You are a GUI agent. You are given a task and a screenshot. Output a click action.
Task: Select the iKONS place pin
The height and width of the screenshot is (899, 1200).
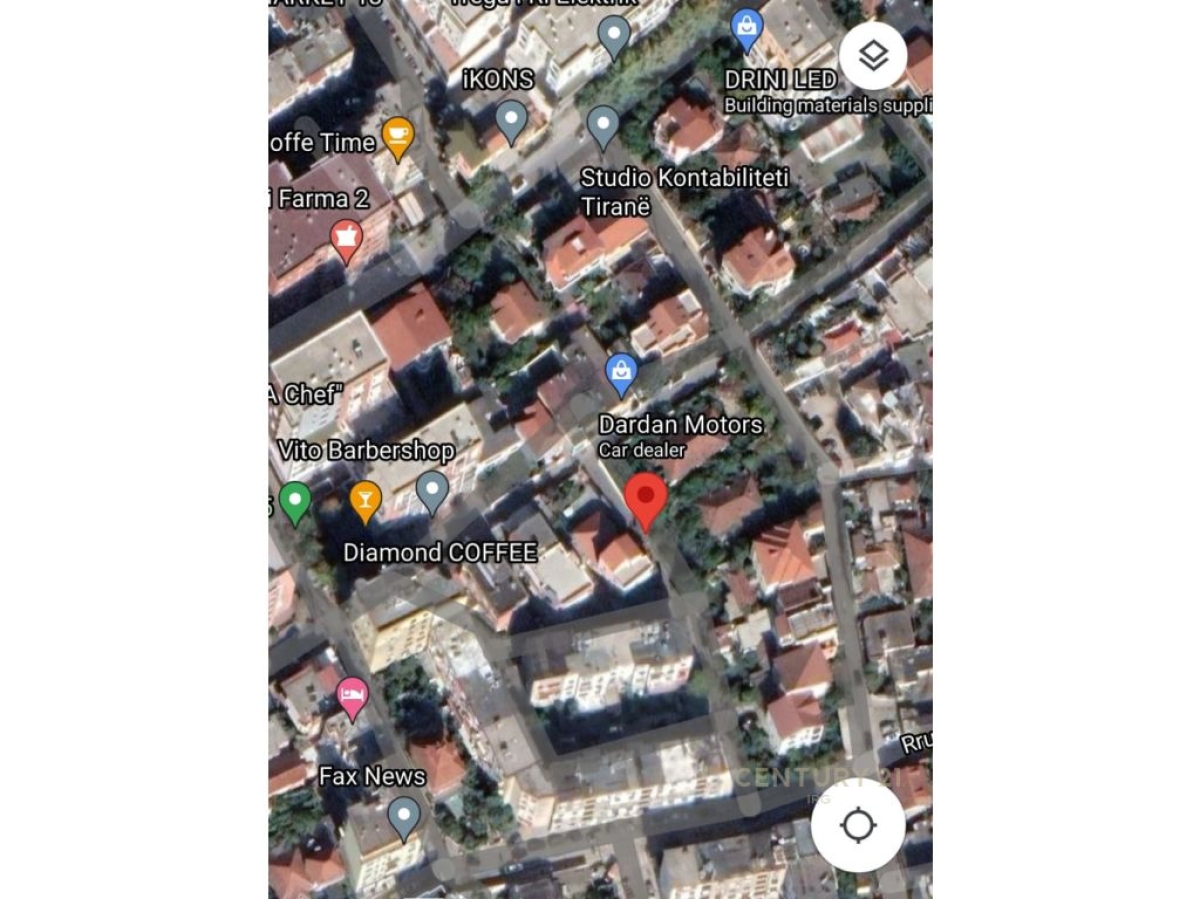511,120
